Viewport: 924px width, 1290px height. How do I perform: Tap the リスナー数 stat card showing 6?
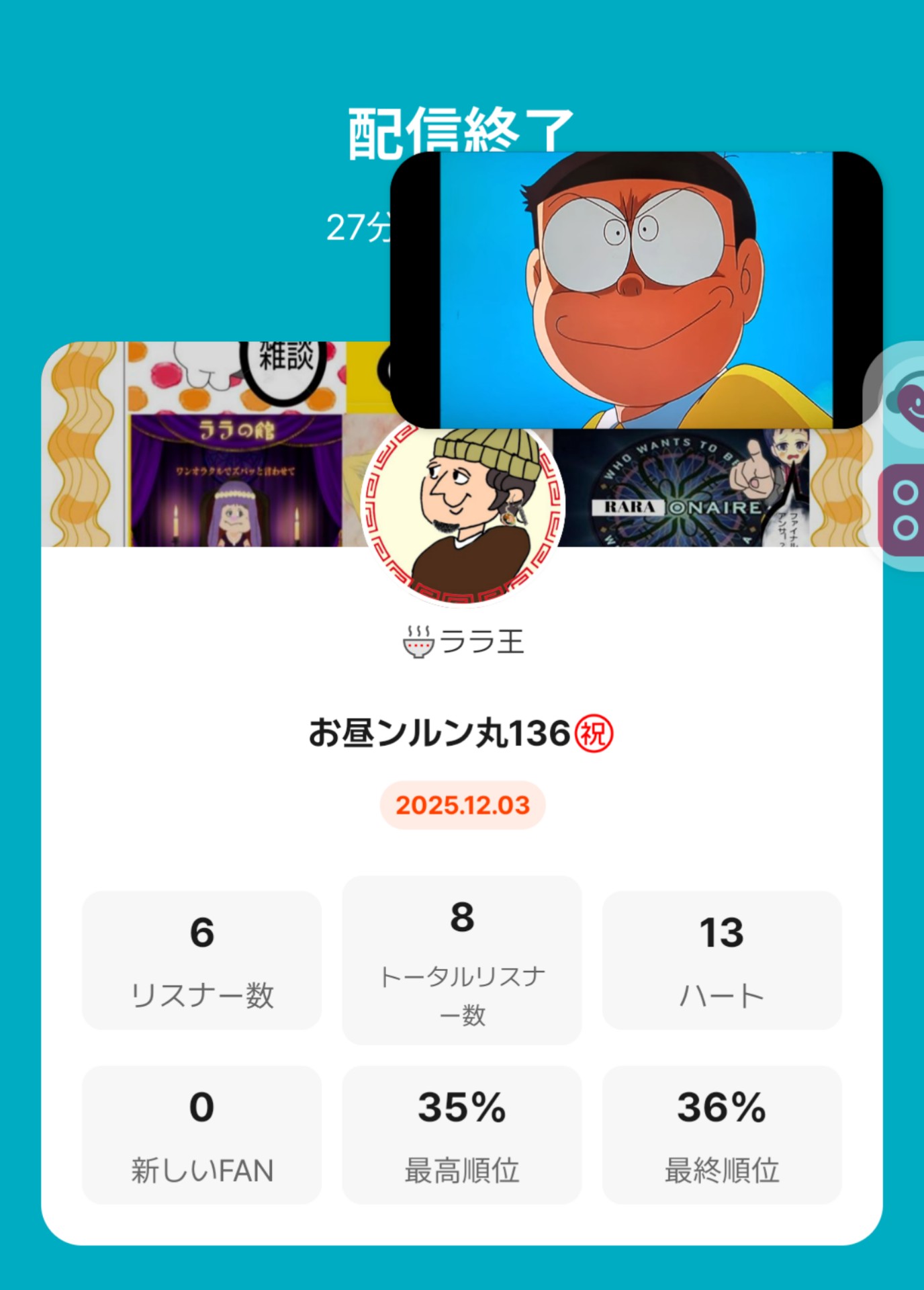[x=200, y=961]
